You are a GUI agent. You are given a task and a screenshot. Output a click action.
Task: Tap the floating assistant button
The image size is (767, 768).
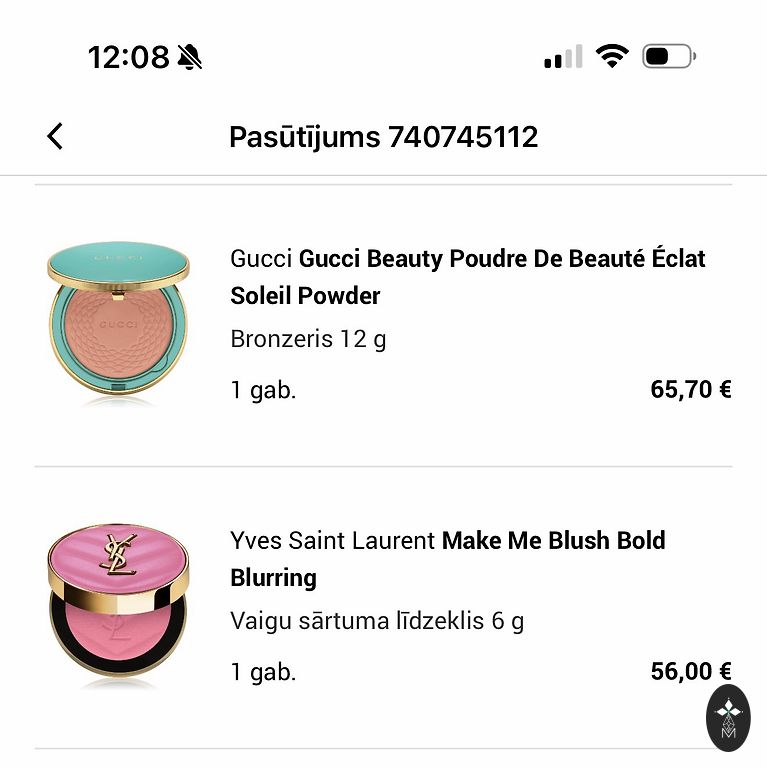pos(728,718)
